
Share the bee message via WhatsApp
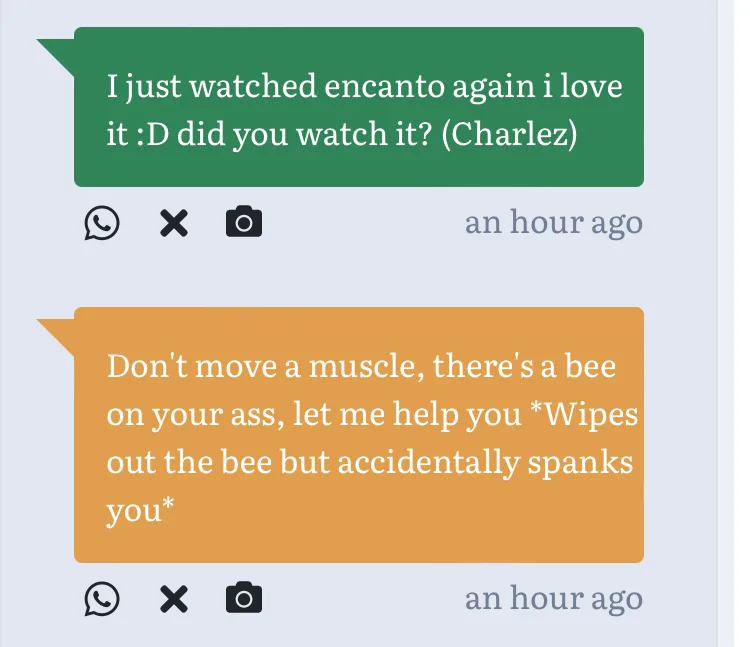pos(101,598)
